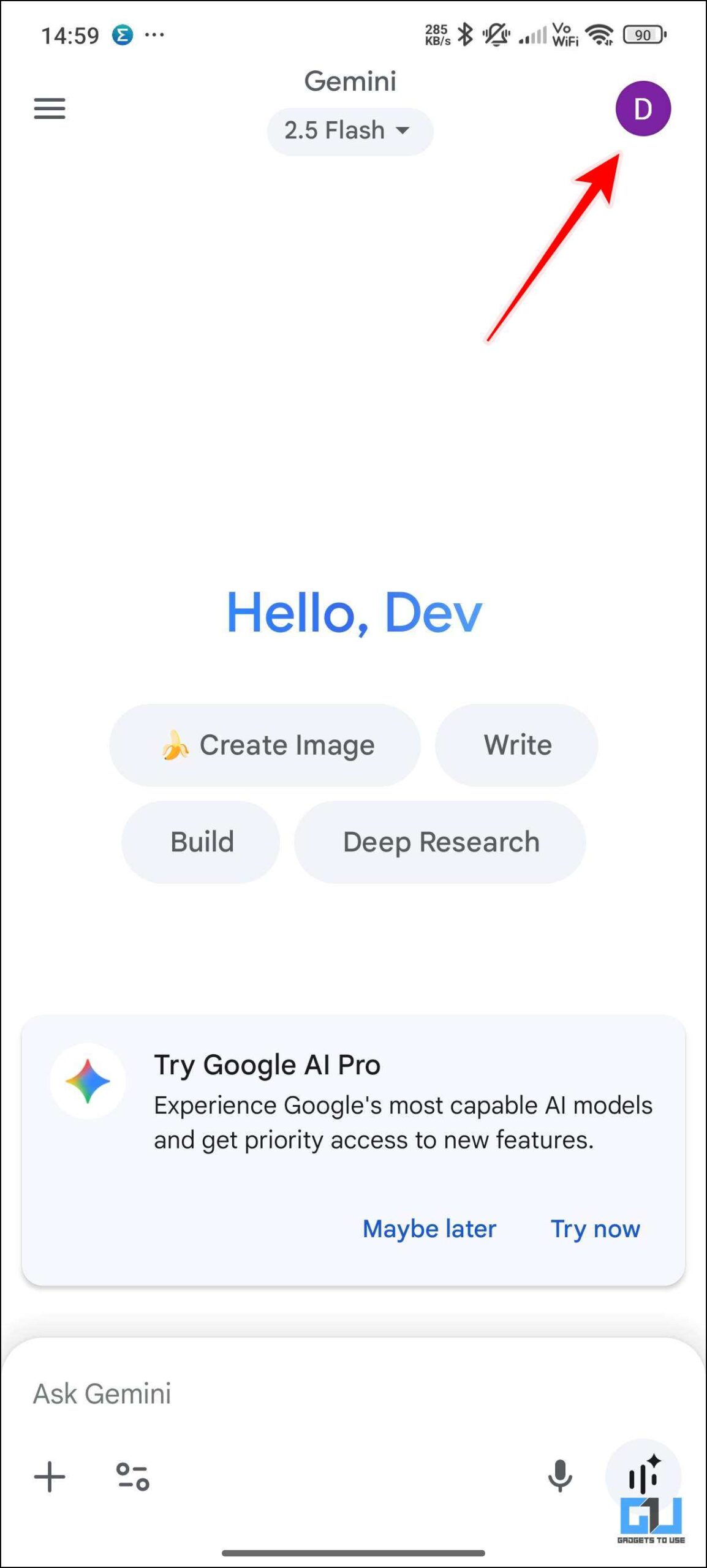707x1568 pixels.
Task: Open the tools sliders icon
Action: 132,1477
